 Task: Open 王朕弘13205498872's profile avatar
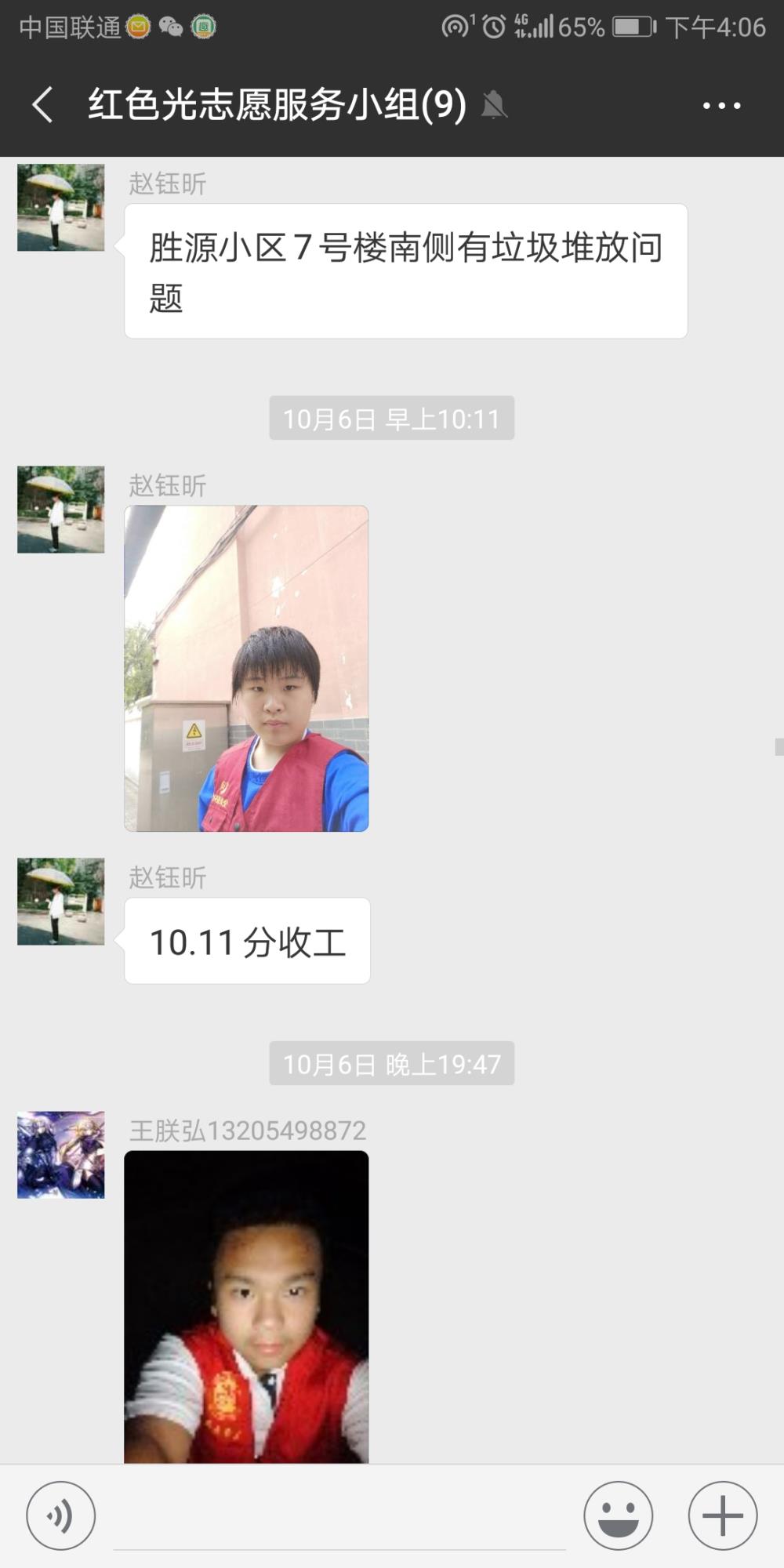[x=61, y=1154]
